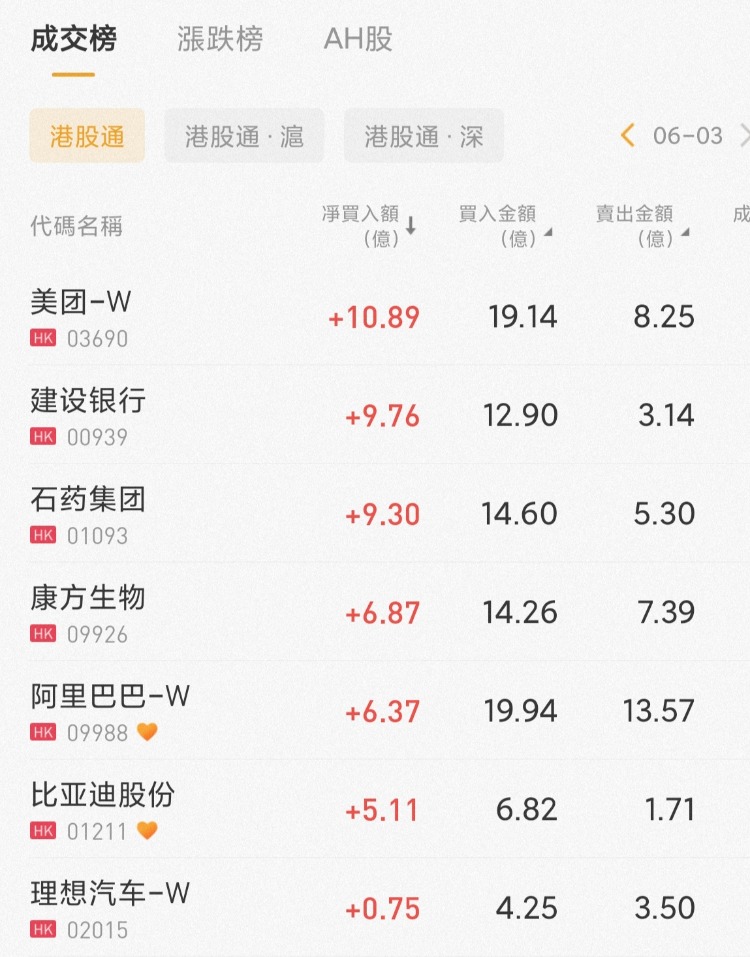
Task: View 康方生物 stock row
Action: click(x=88, y=612)
